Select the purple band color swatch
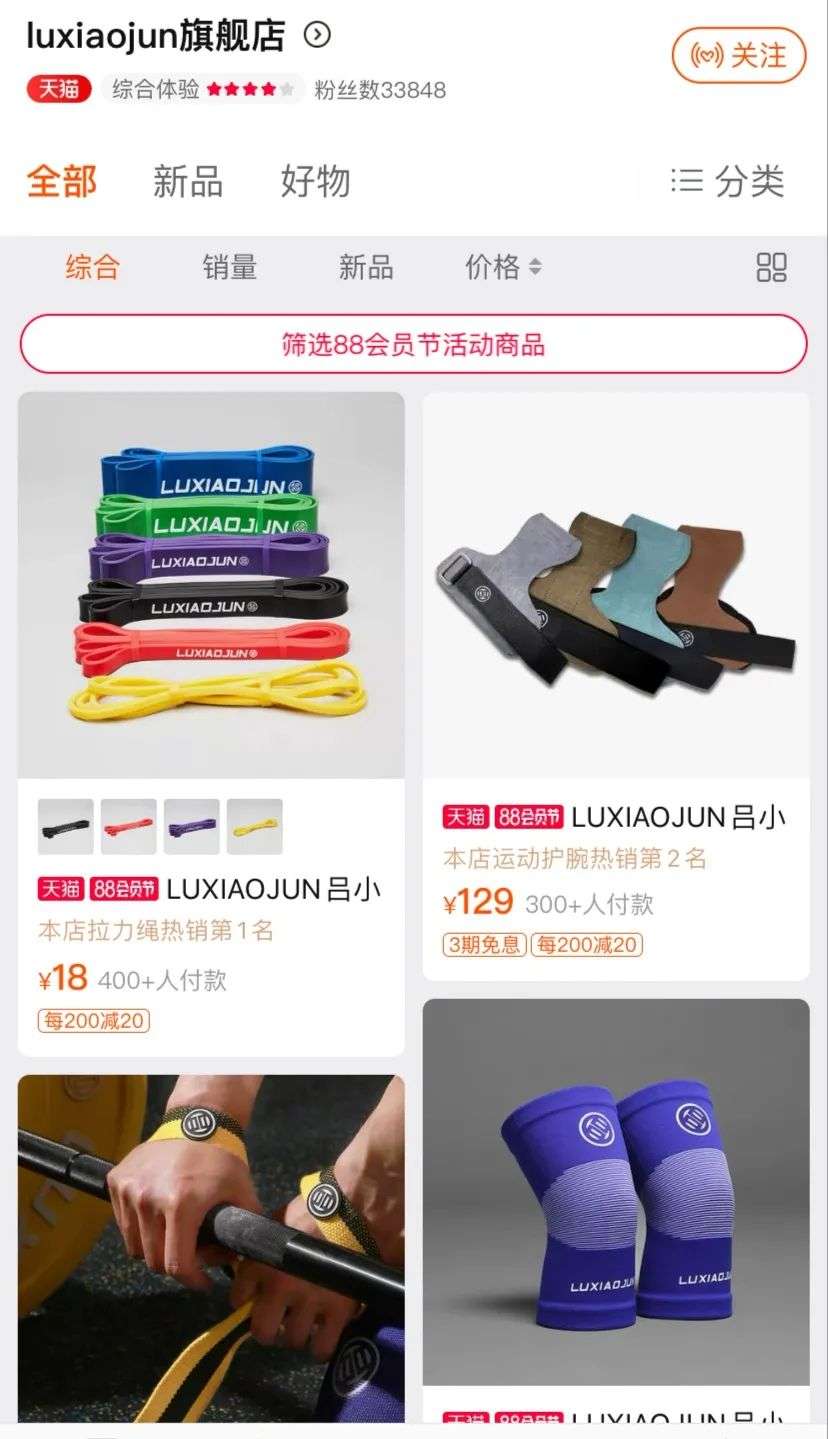This screenshot has width=828, height=1439. pos(192,827)
